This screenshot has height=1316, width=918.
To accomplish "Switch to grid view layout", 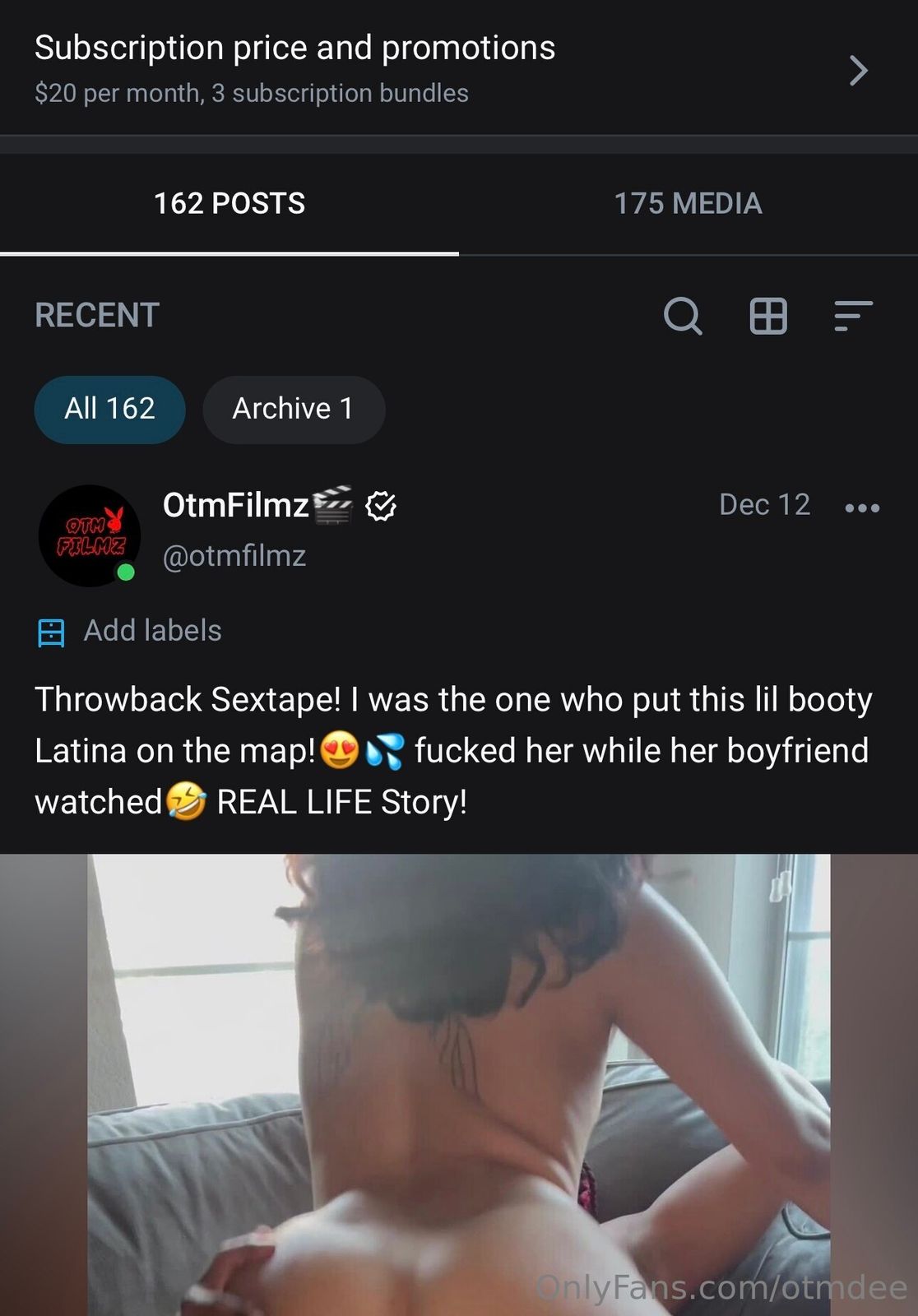I will point(768,316).
